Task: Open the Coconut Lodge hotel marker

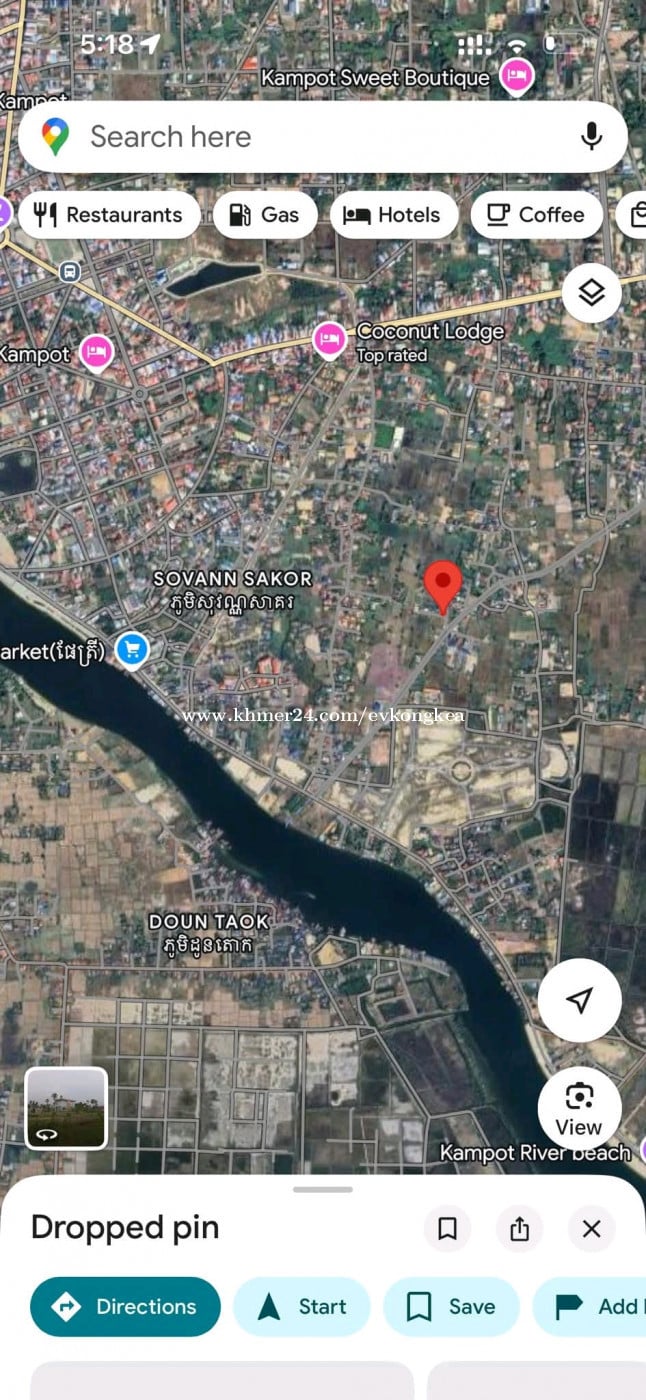Action: (330, 340)
